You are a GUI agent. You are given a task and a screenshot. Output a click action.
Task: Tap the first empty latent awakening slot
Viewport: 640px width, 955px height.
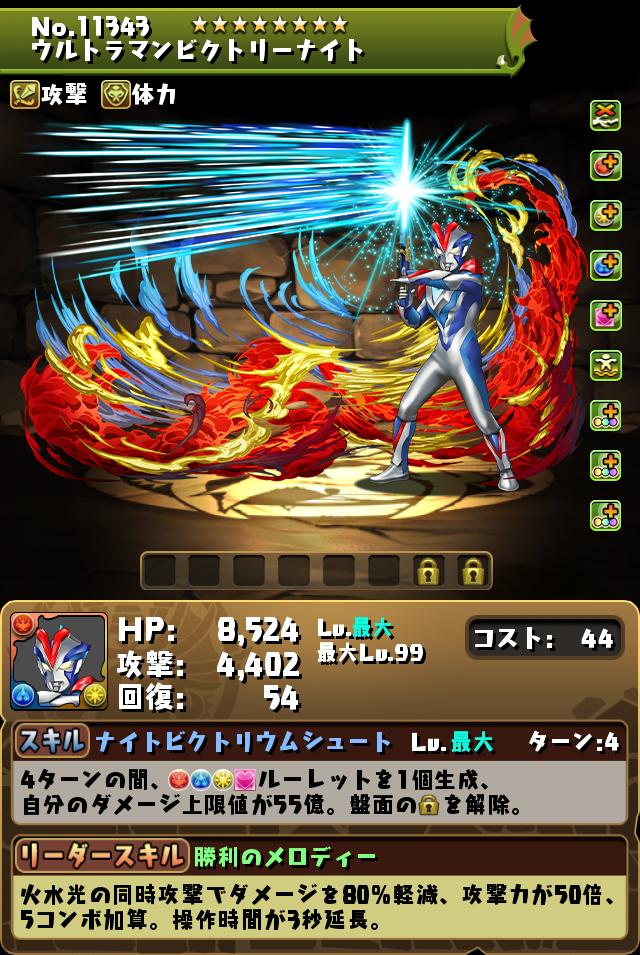click(x=160, y=571)
